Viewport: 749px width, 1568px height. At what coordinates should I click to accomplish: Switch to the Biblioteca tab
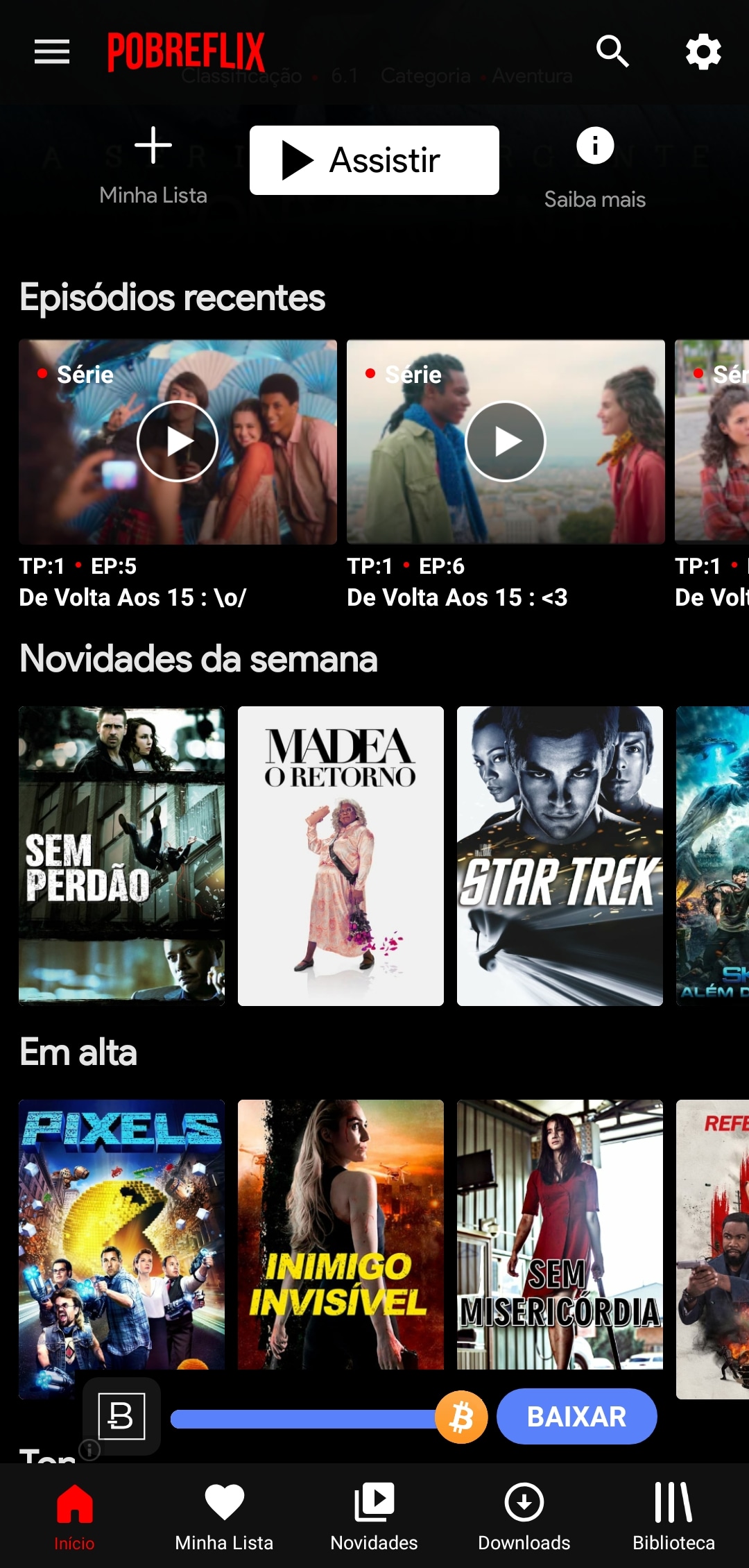(673, 1516)
